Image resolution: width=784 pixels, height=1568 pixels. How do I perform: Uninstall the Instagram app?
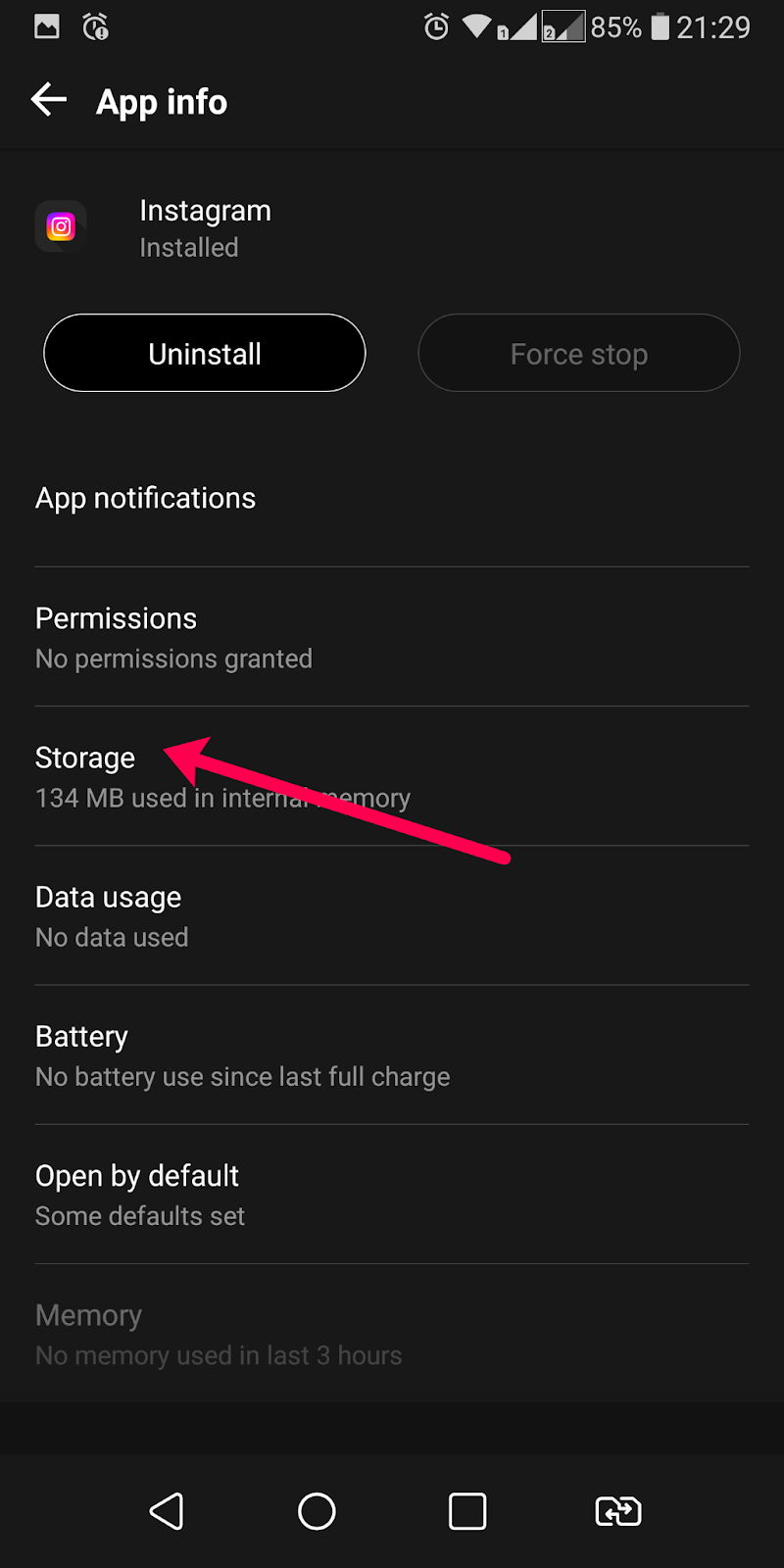(x=205, y=354)
